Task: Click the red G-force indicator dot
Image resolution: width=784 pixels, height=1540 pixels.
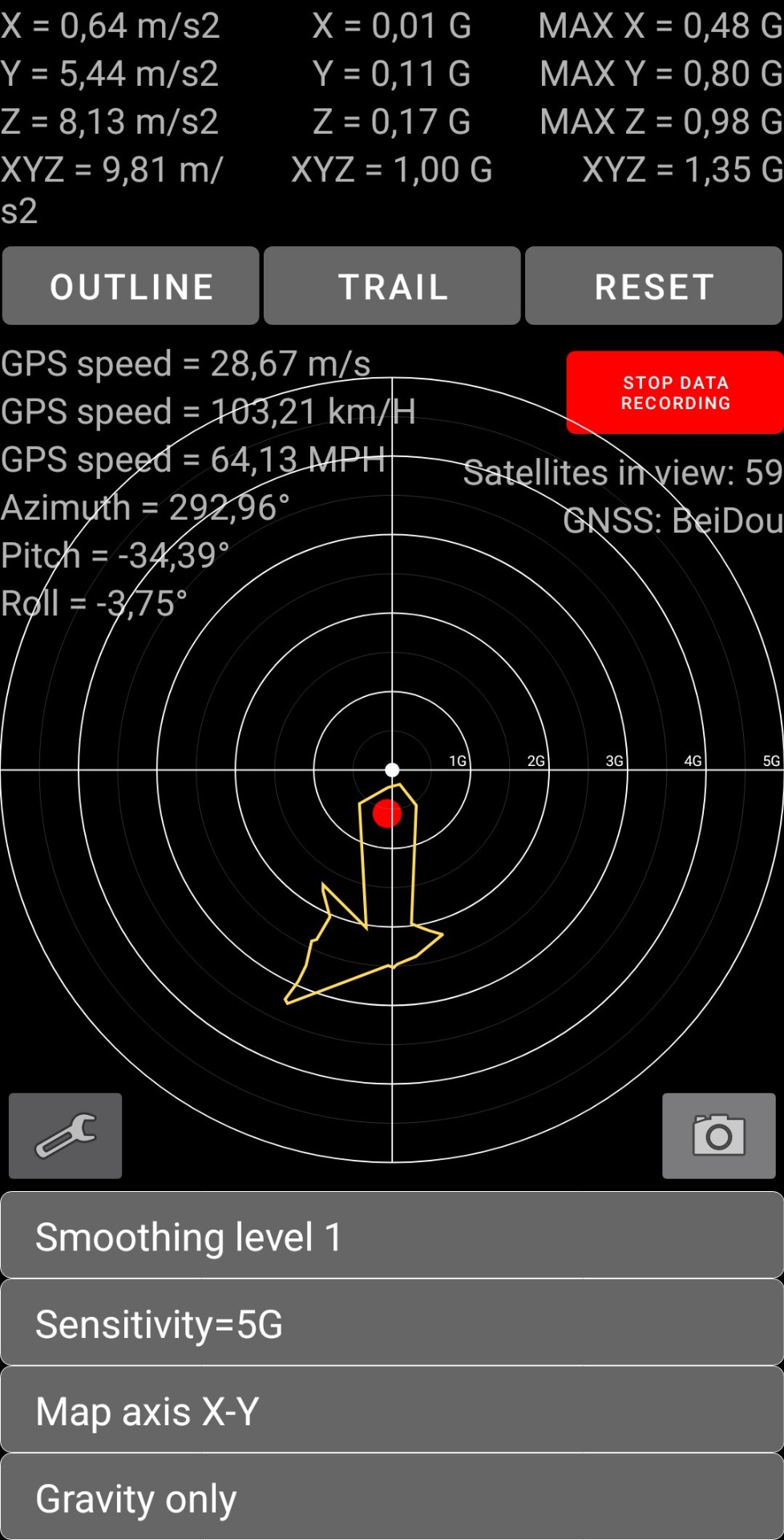Action: tap(387, 813)
